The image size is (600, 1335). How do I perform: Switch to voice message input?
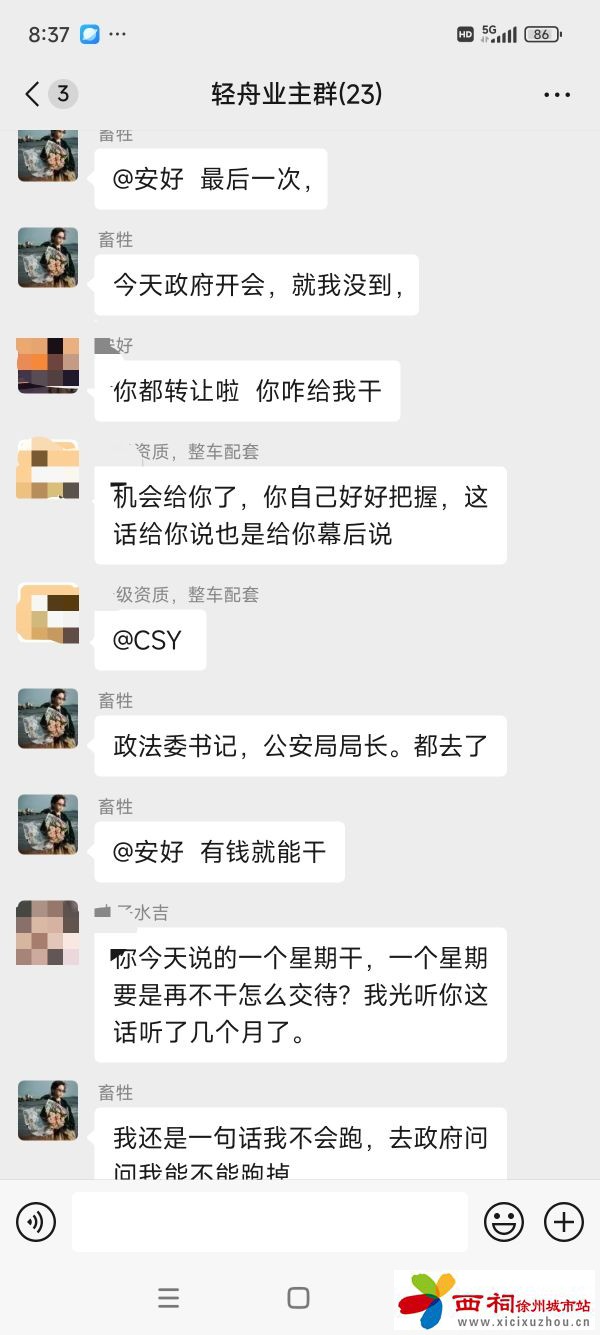(x=36, y=1221)
